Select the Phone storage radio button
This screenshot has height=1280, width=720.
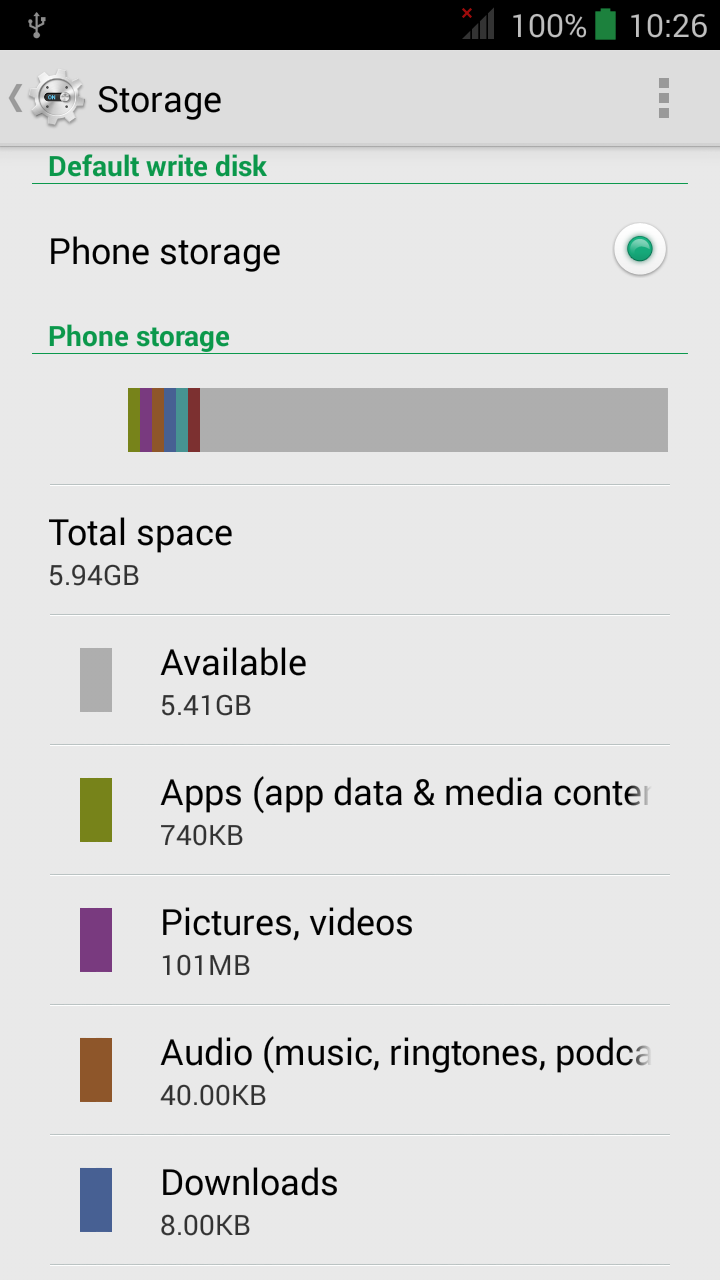pyautogui.click(x=638, y=249)
